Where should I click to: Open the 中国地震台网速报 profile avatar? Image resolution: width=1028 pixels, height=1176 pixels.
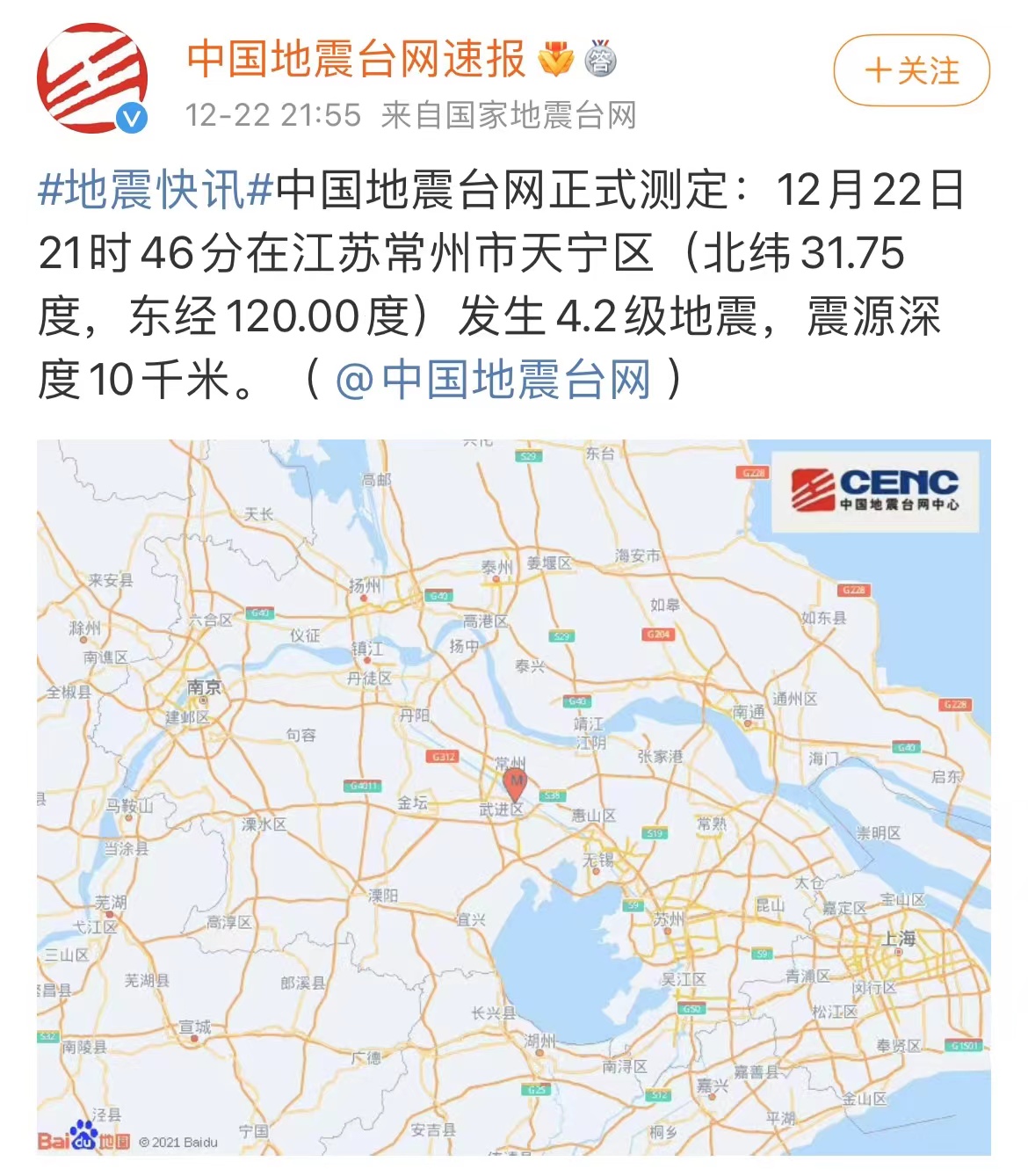(x=91, y=79)
